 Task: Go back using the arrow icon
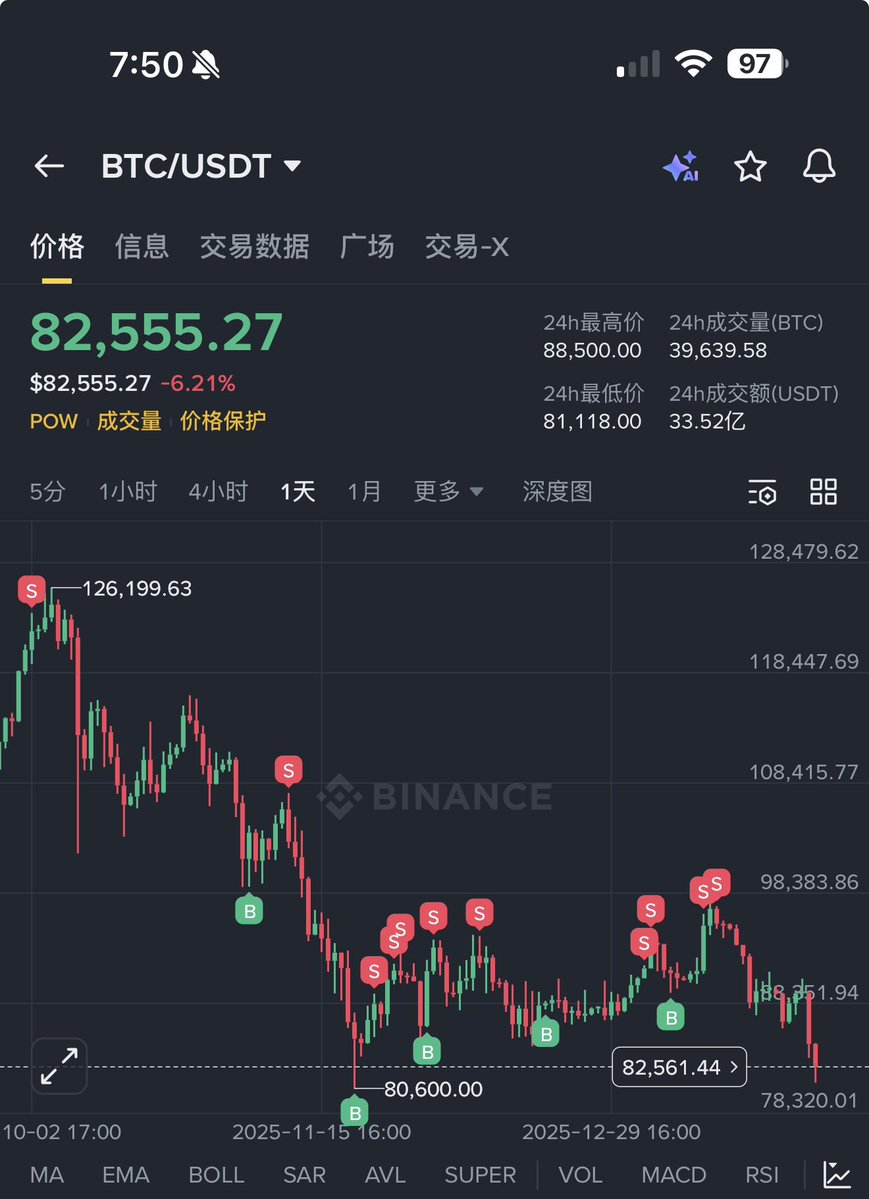(x=49, y=166)
